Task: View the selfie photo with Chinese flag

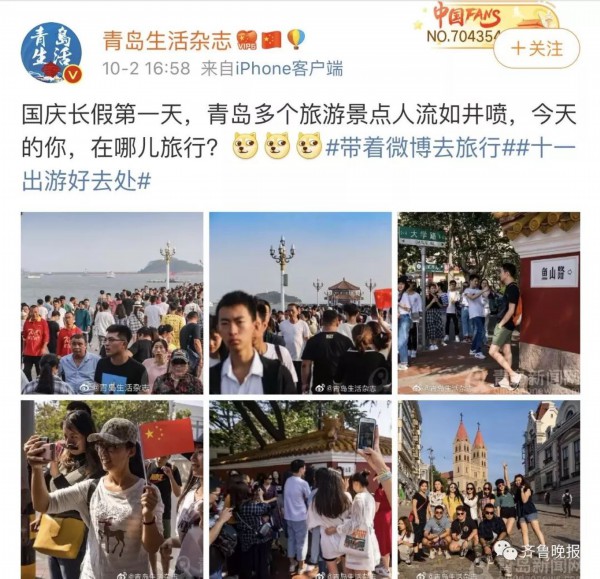Action: pyautogui.click(x=112, y=489)
